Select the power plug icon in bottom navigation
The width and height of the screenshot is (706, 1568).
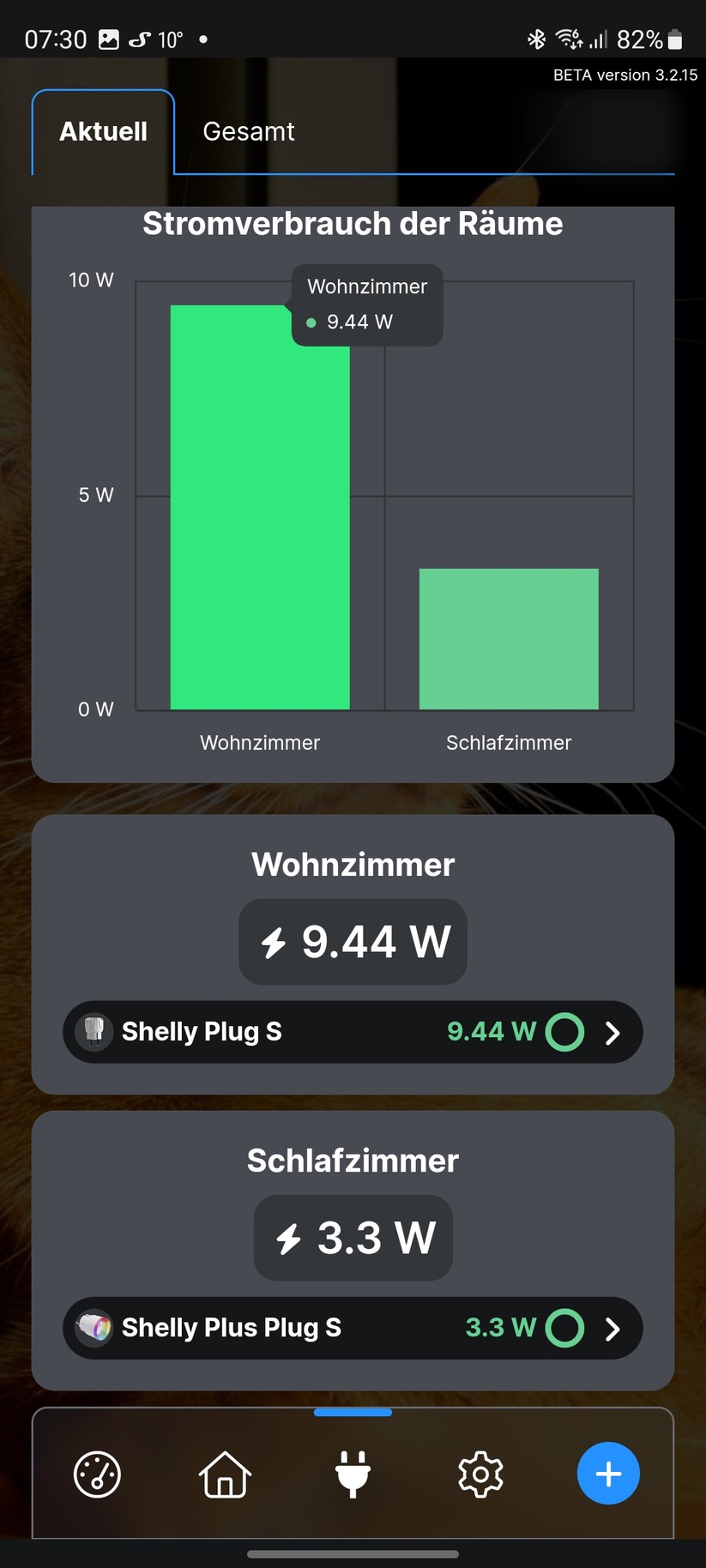(353, 1474)
